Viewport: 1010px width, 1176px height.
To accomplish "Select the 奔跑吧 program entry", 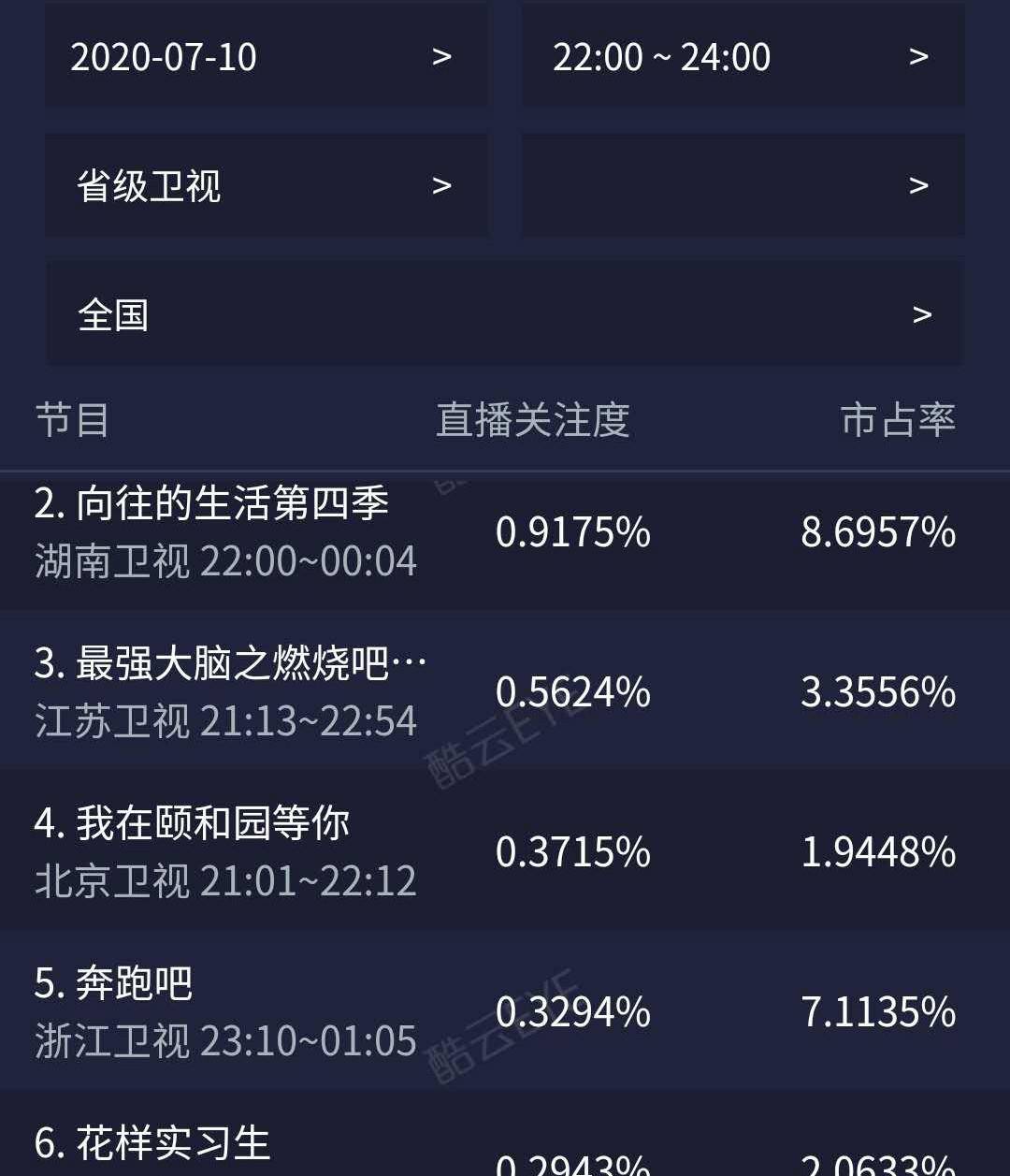I will 117,984.
